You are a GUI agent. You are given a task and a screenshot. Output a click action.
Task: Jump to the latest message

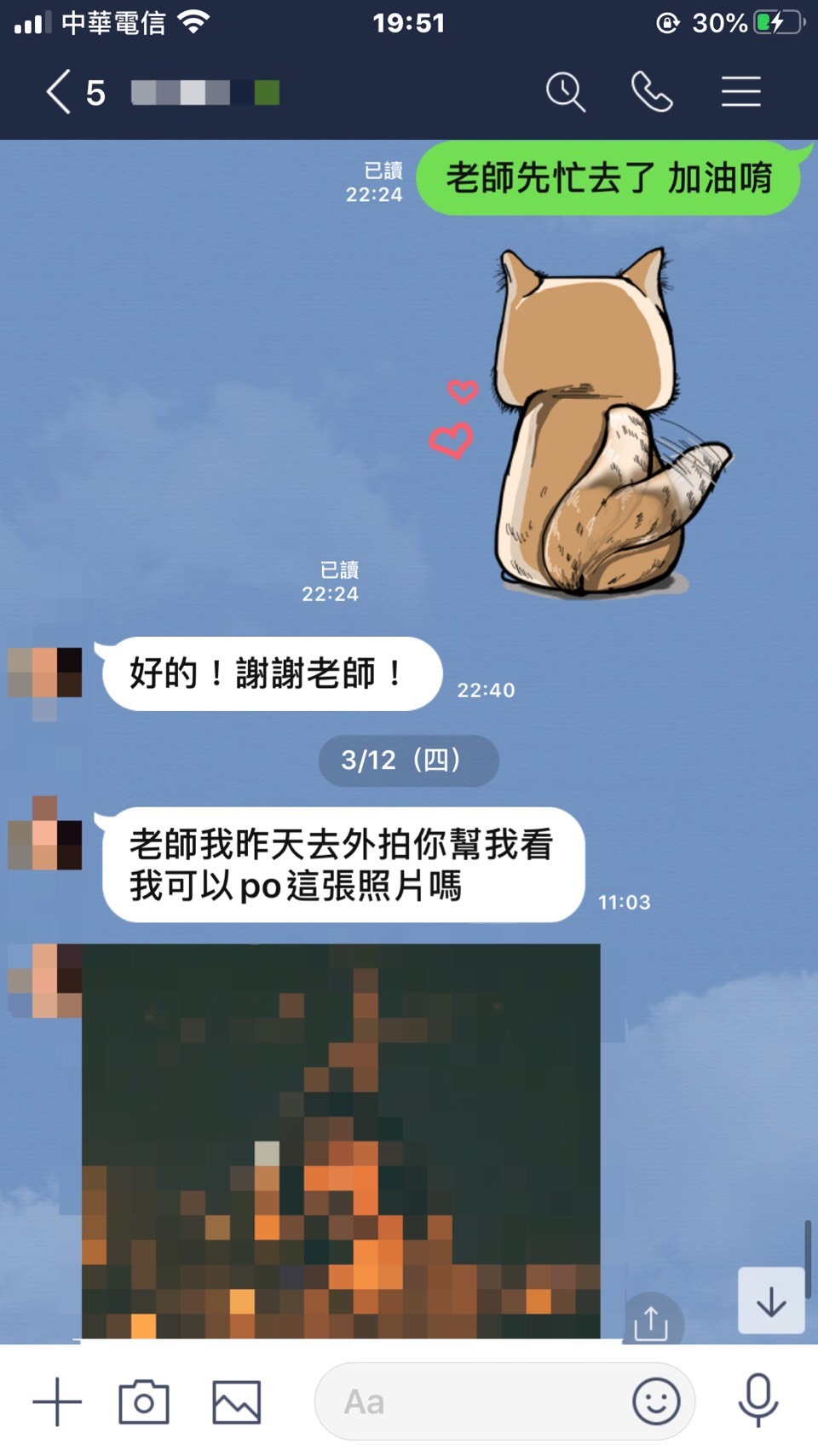tap(771, 1301)
